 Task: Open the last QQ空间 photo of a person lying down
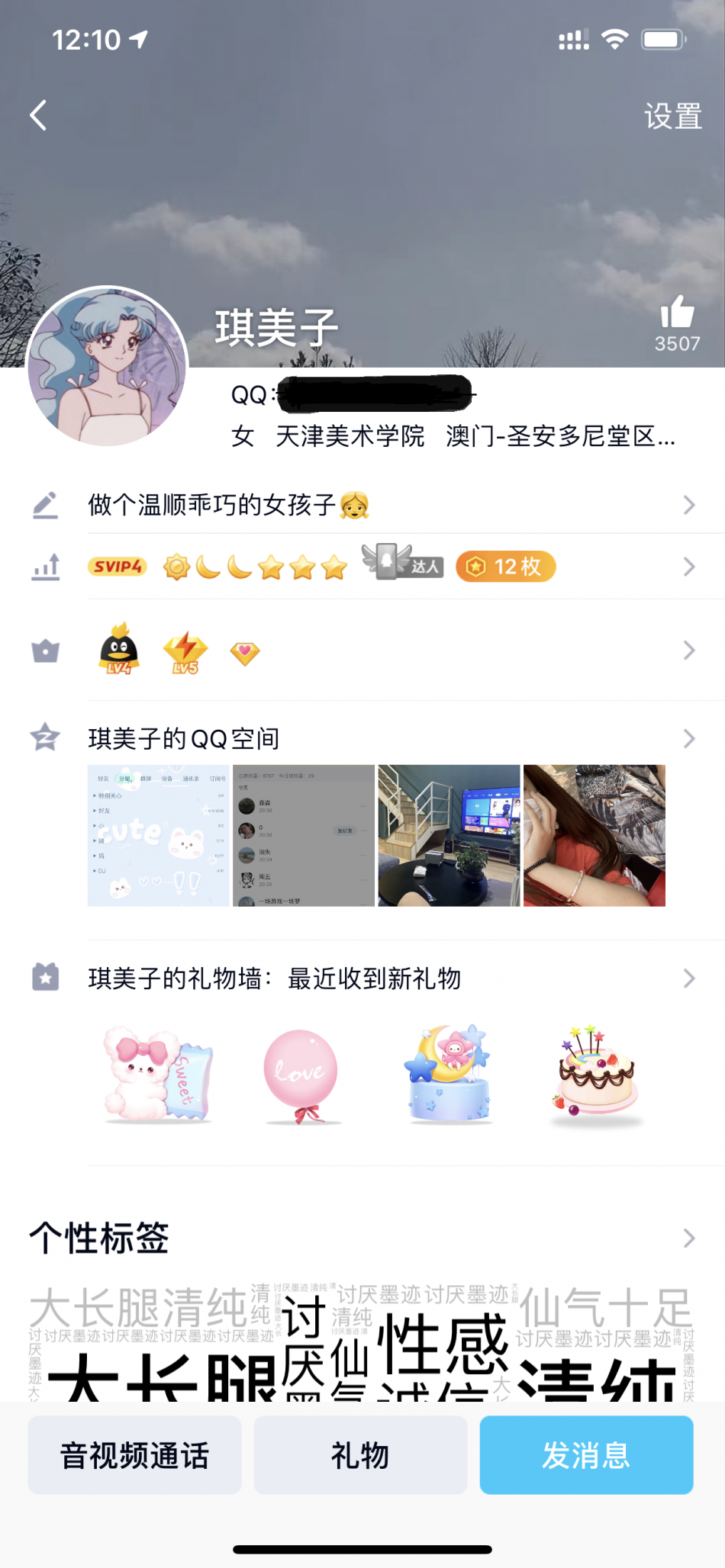pyautogui.click(x=594, y=836)
